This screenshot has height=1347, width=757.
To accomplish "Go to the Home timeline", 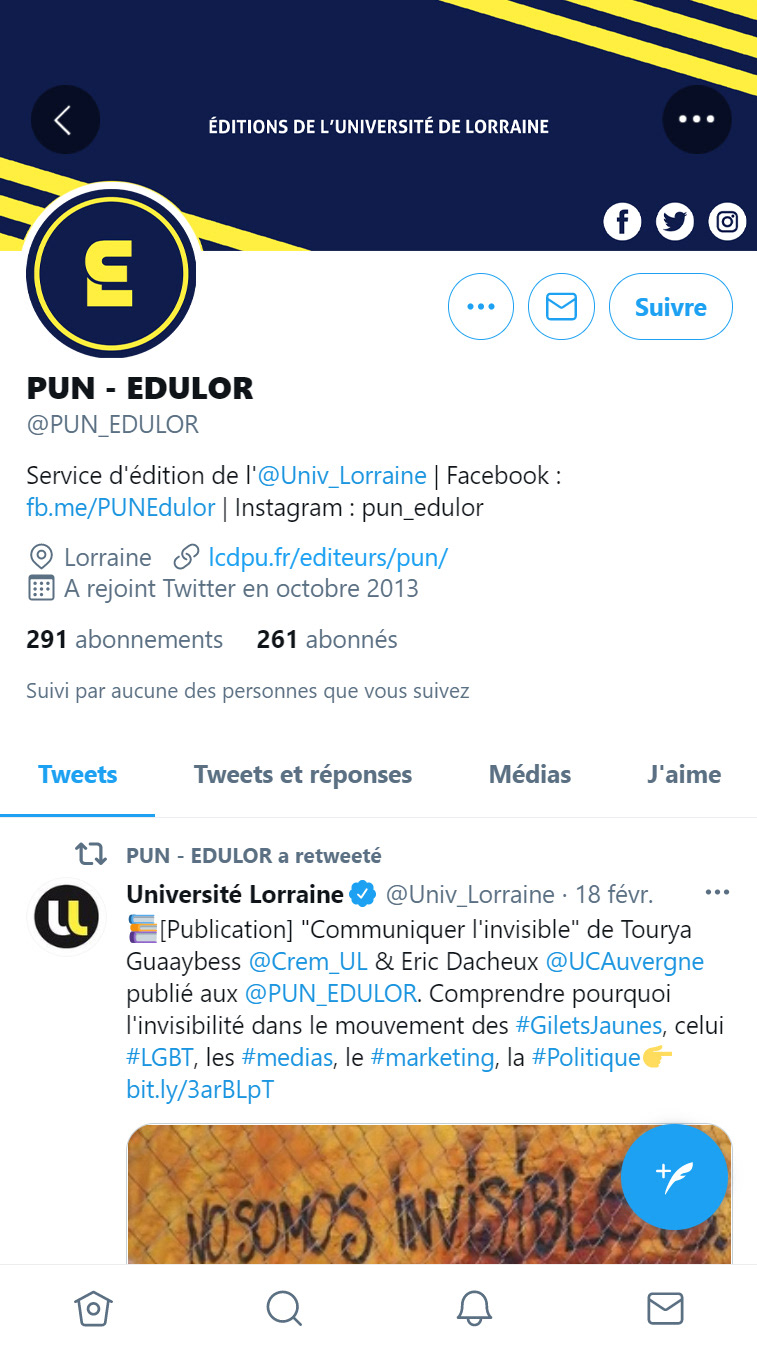I will coord(91,1307).
